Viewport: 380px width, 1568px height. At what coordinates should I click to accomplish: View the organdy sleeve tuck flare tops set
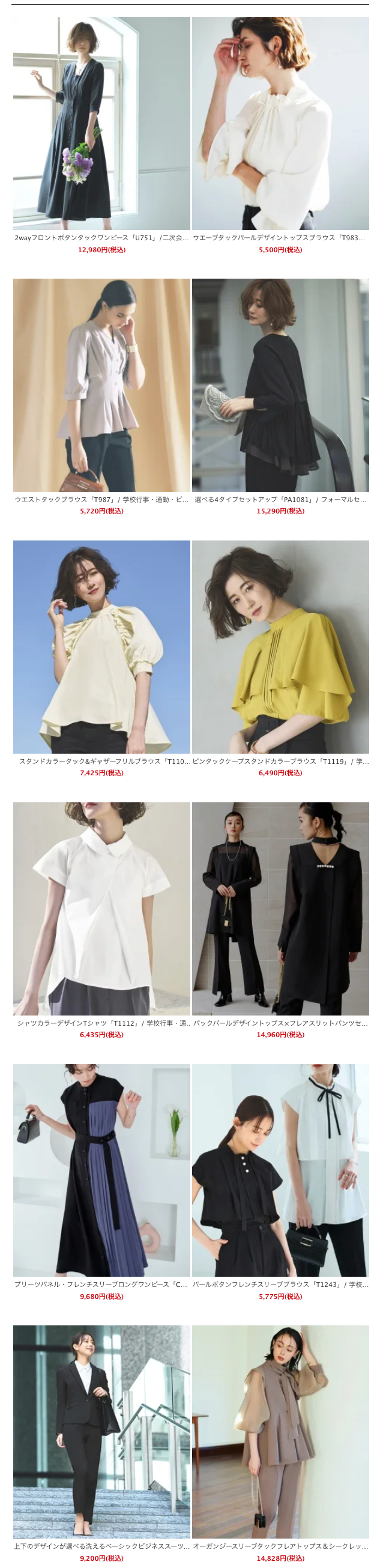pyautogui.click(x=280, y=1432)
